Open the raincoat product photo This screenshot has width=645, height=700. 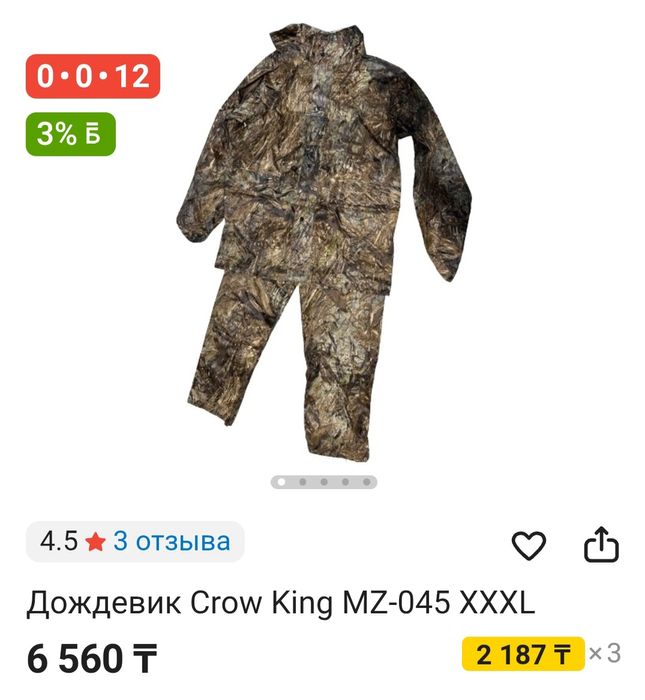pos(323,240)
